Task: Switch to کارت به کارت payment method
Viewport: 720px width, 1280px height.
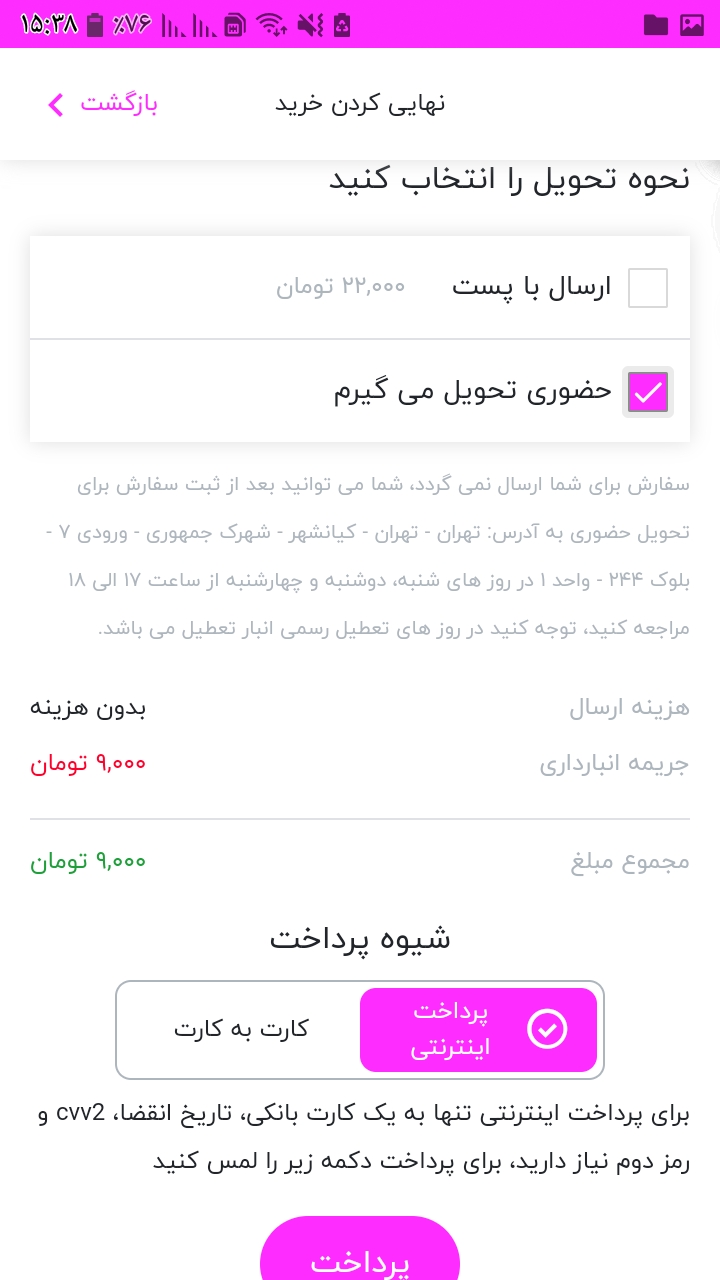Action: click(x=241, y=1030)
